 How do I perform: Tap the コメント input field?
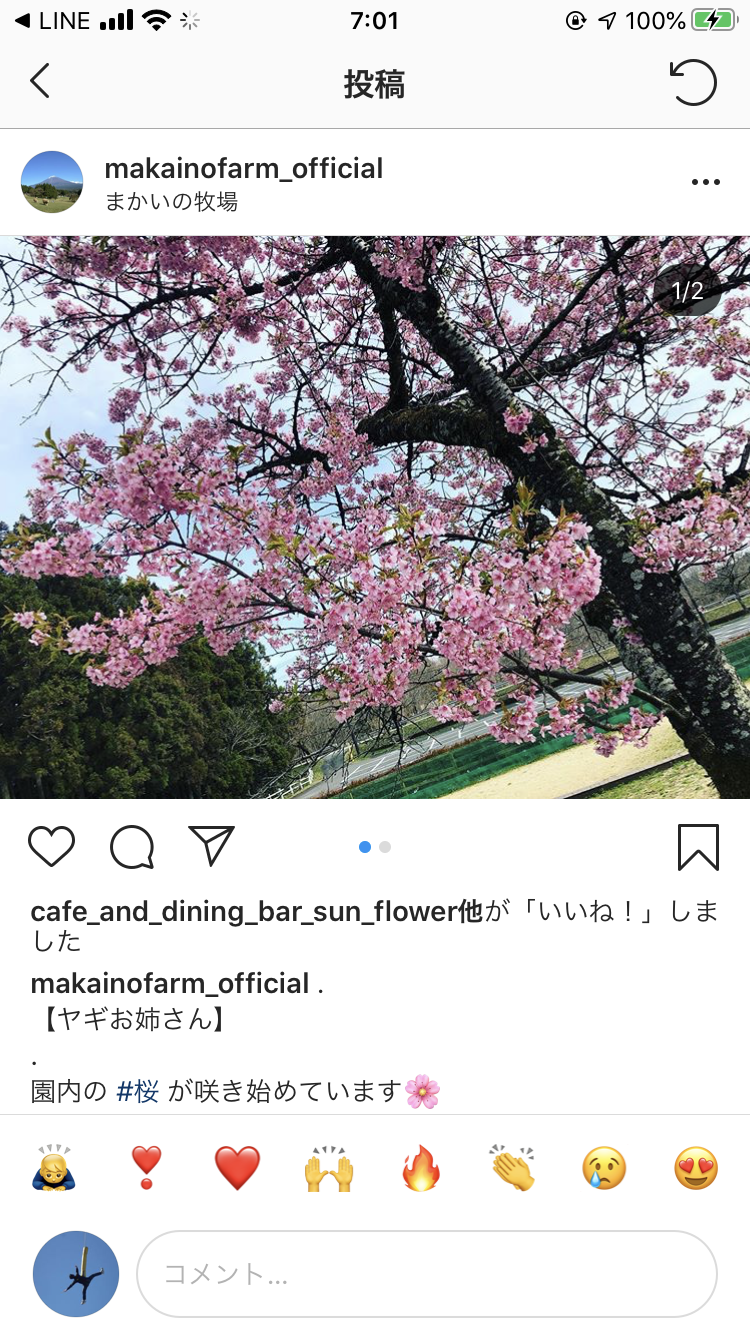point(426,1274)
